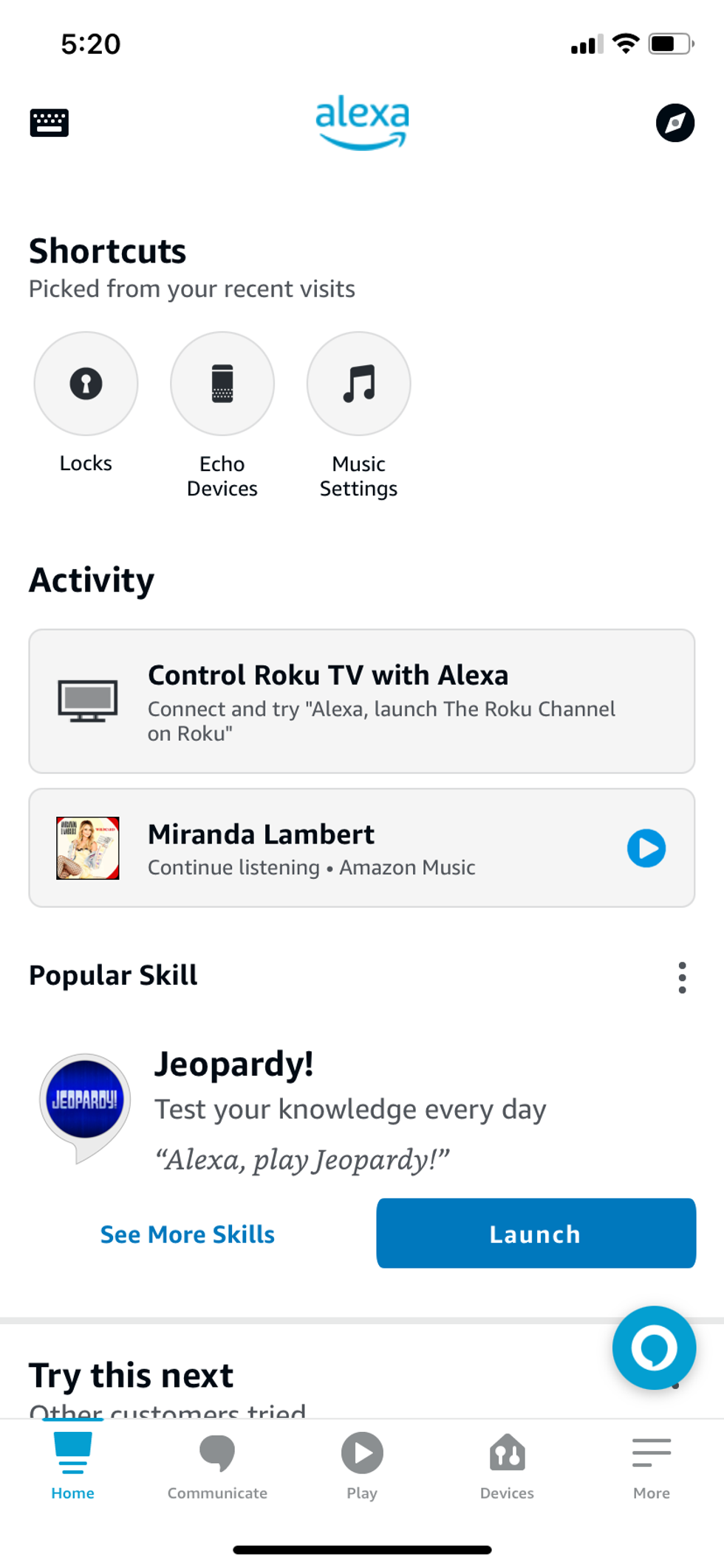Open the on-screen keyboard icon

click(x=49, y=121)
